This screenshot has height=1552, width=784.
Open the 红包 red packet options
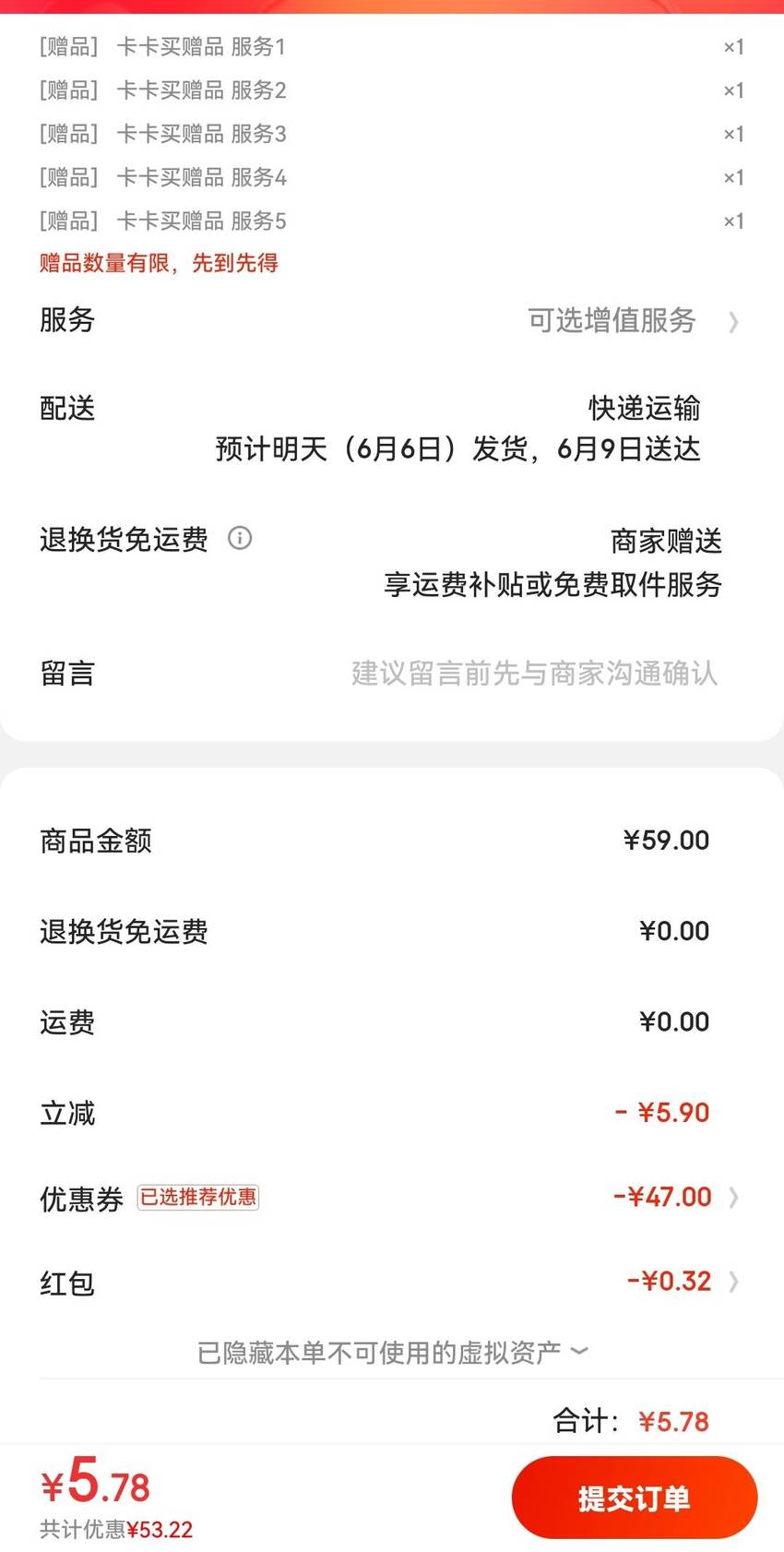[x=391, y=1282]
